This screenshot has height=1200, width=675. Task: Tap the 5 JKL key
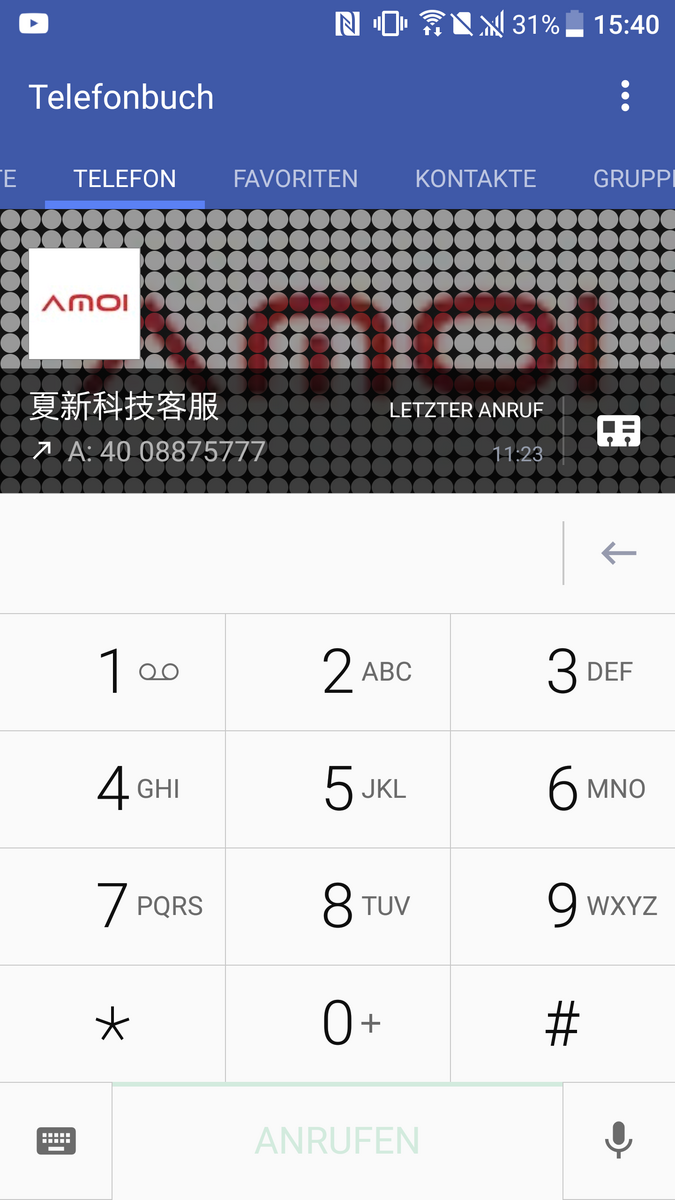[338, 789]
